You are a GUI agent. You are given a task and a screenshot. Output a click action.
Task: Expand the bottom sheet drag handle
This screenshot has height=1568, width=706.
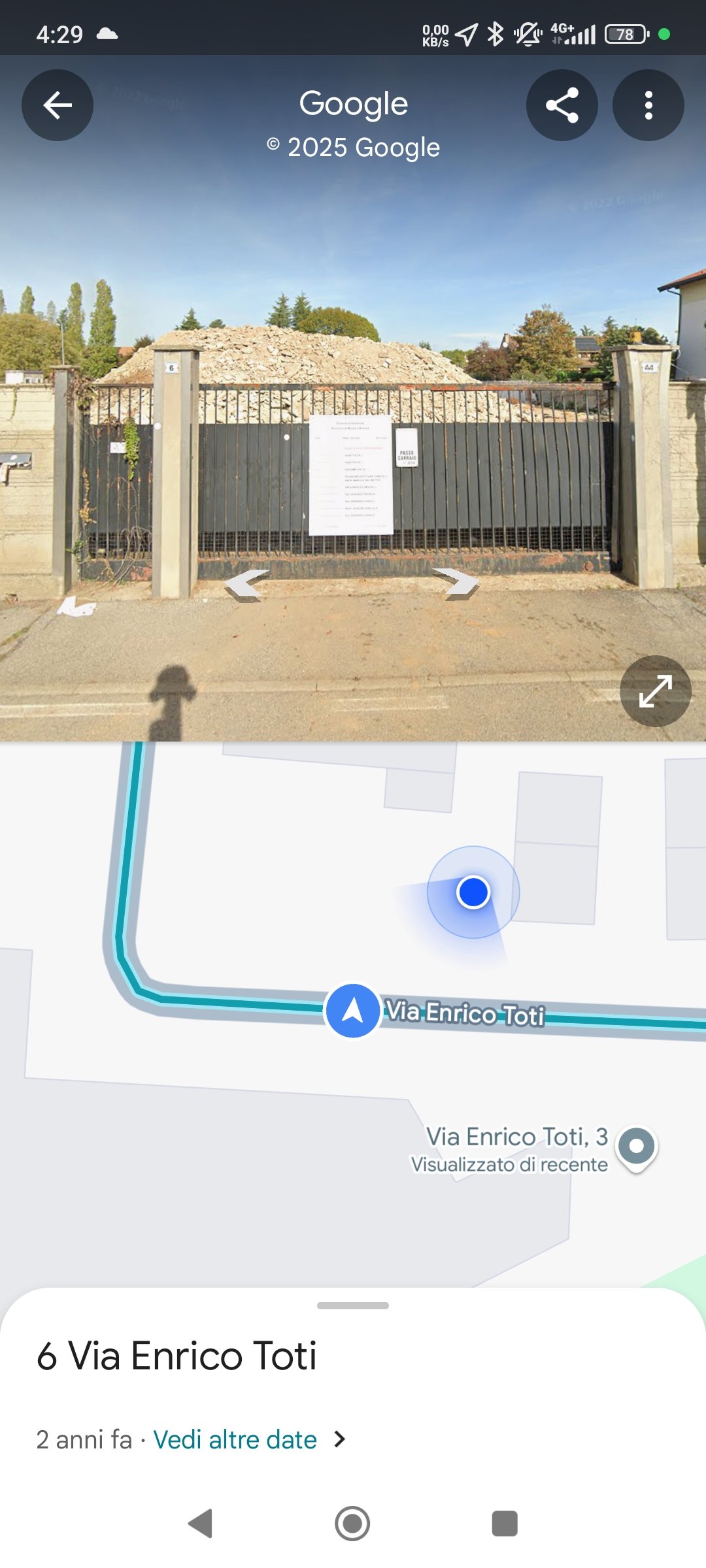tap(353, 1305)
